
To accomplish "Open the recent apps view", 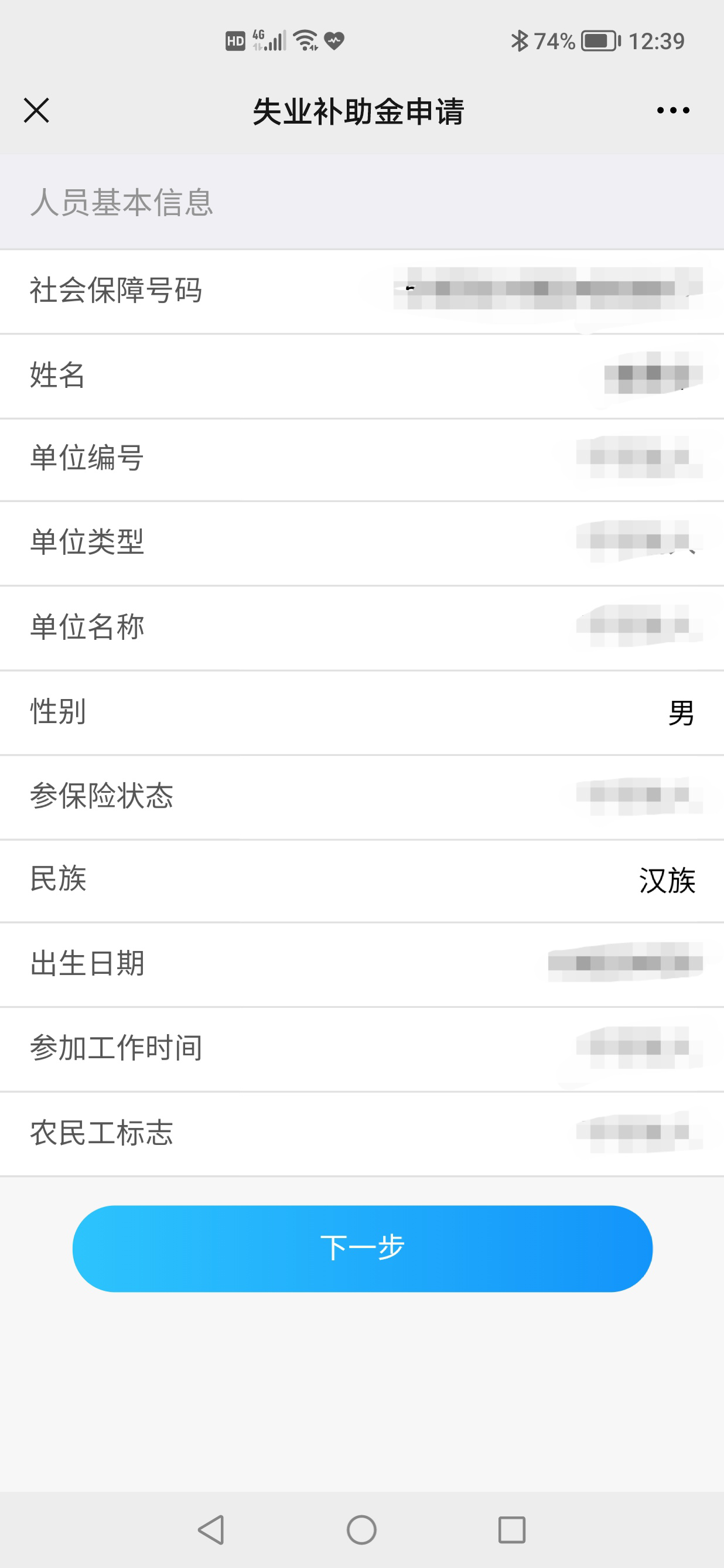I will 512,1530.
